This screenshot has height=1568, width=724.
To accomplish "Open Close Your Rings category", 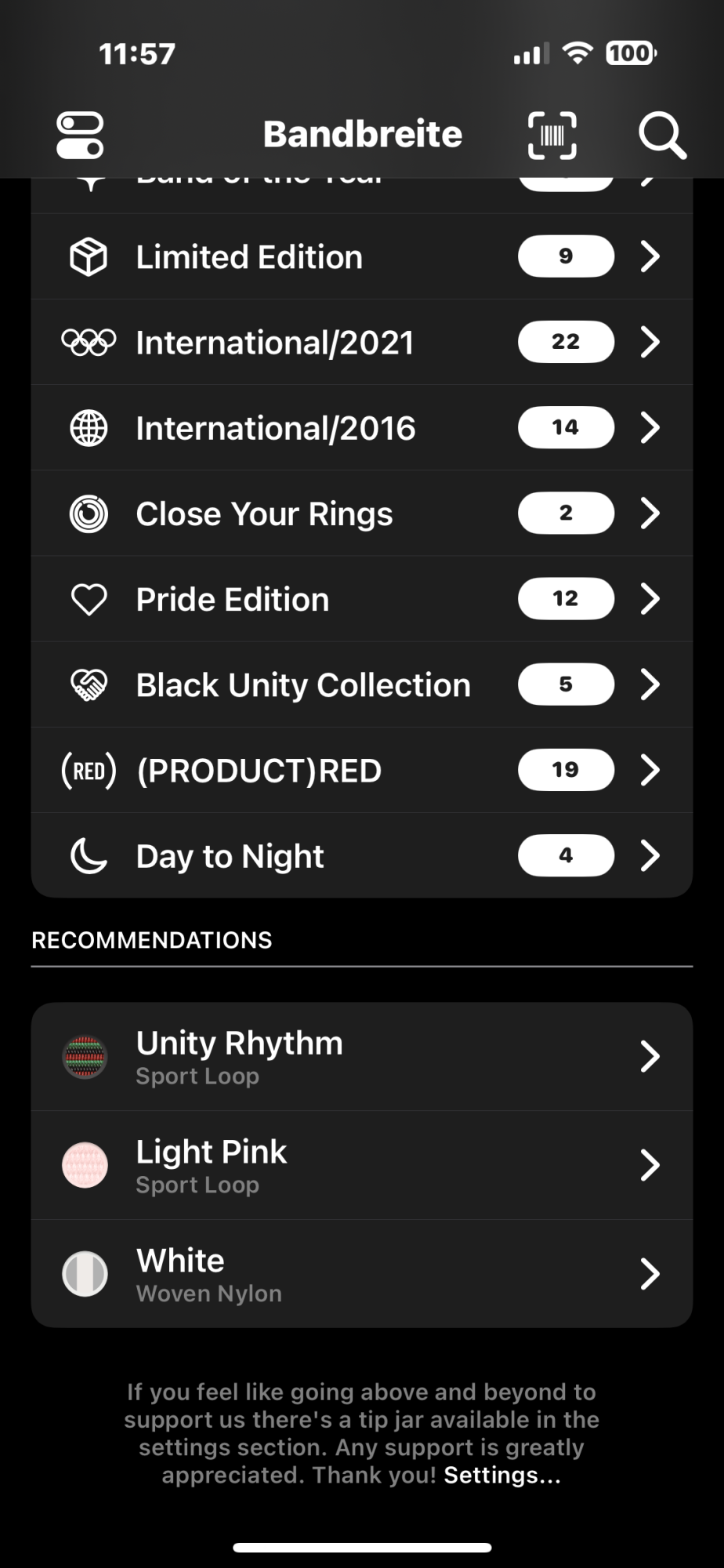I will (x=361, y=514).
